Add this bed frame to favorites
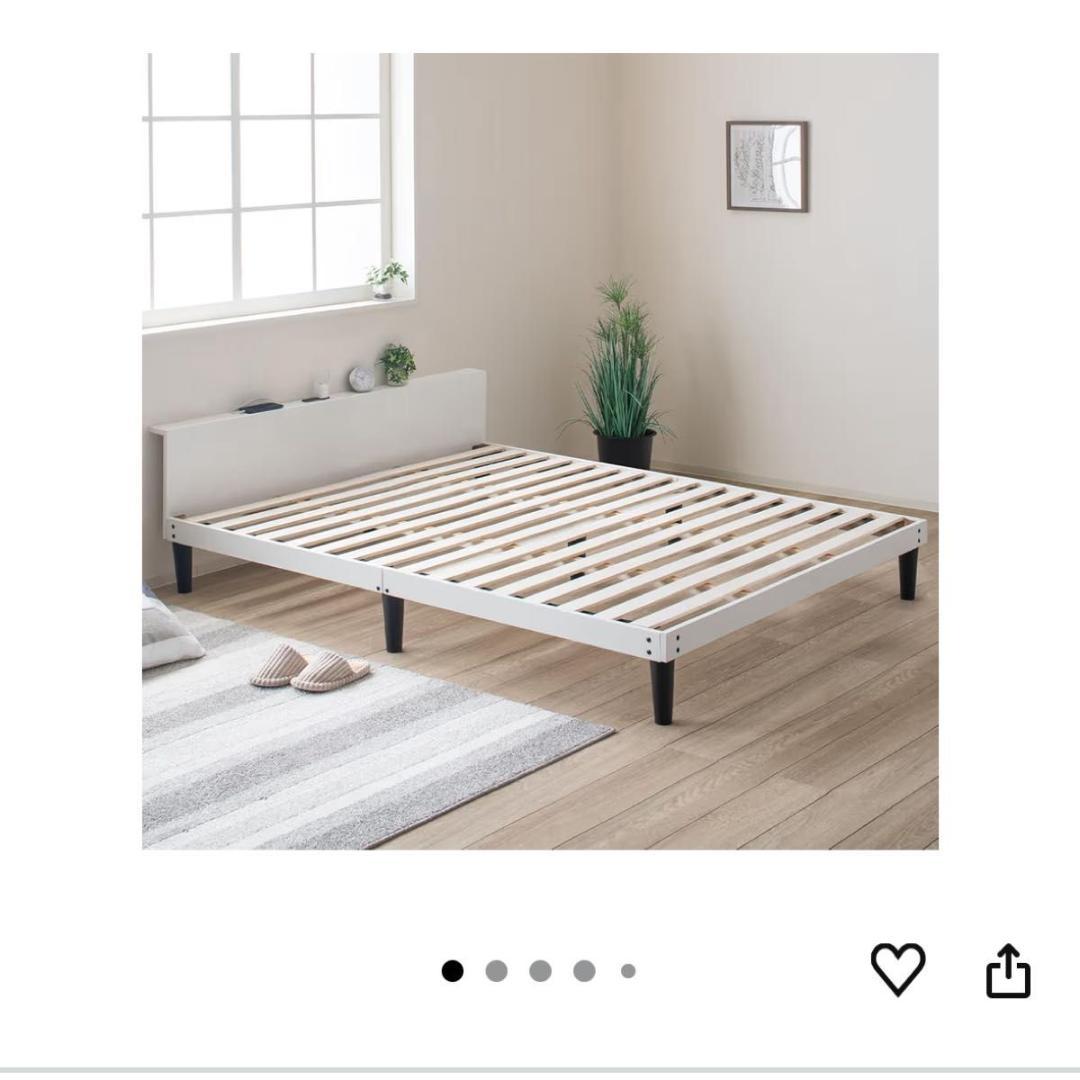Screen dimensions: 1080x1080 point(897,969)
